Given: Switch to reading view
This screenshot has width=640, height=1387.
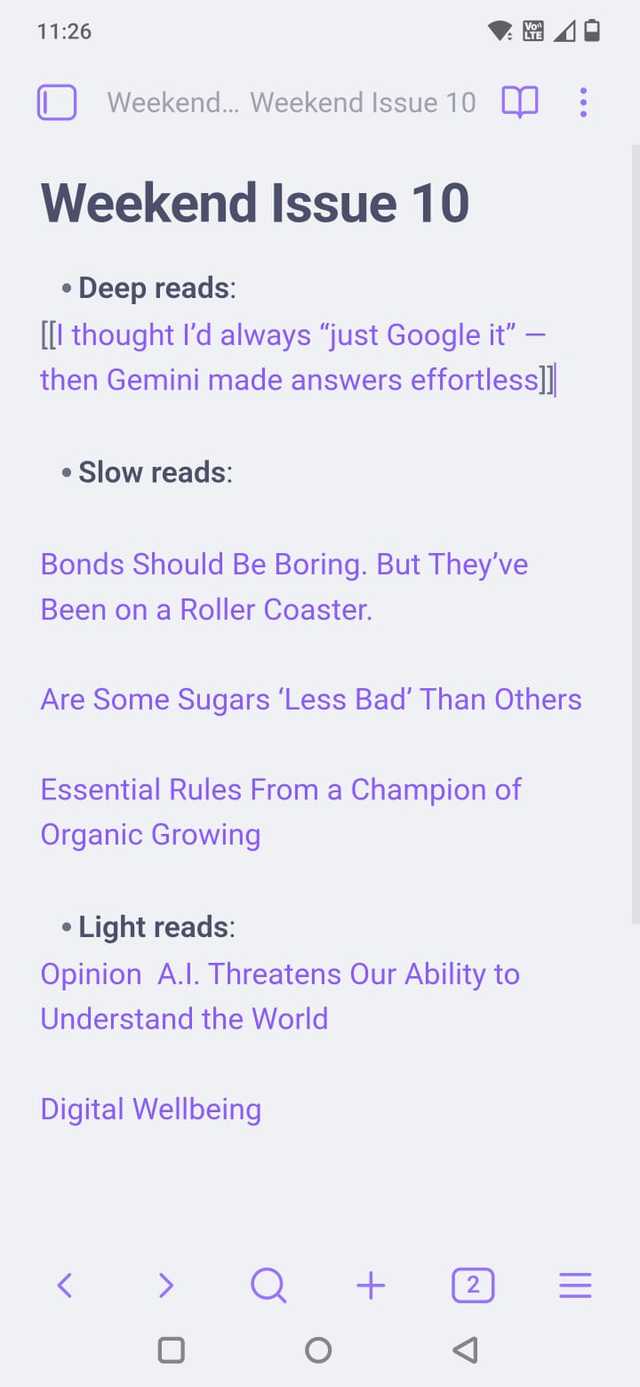Looking at the screenshot, I should [520, 102].
